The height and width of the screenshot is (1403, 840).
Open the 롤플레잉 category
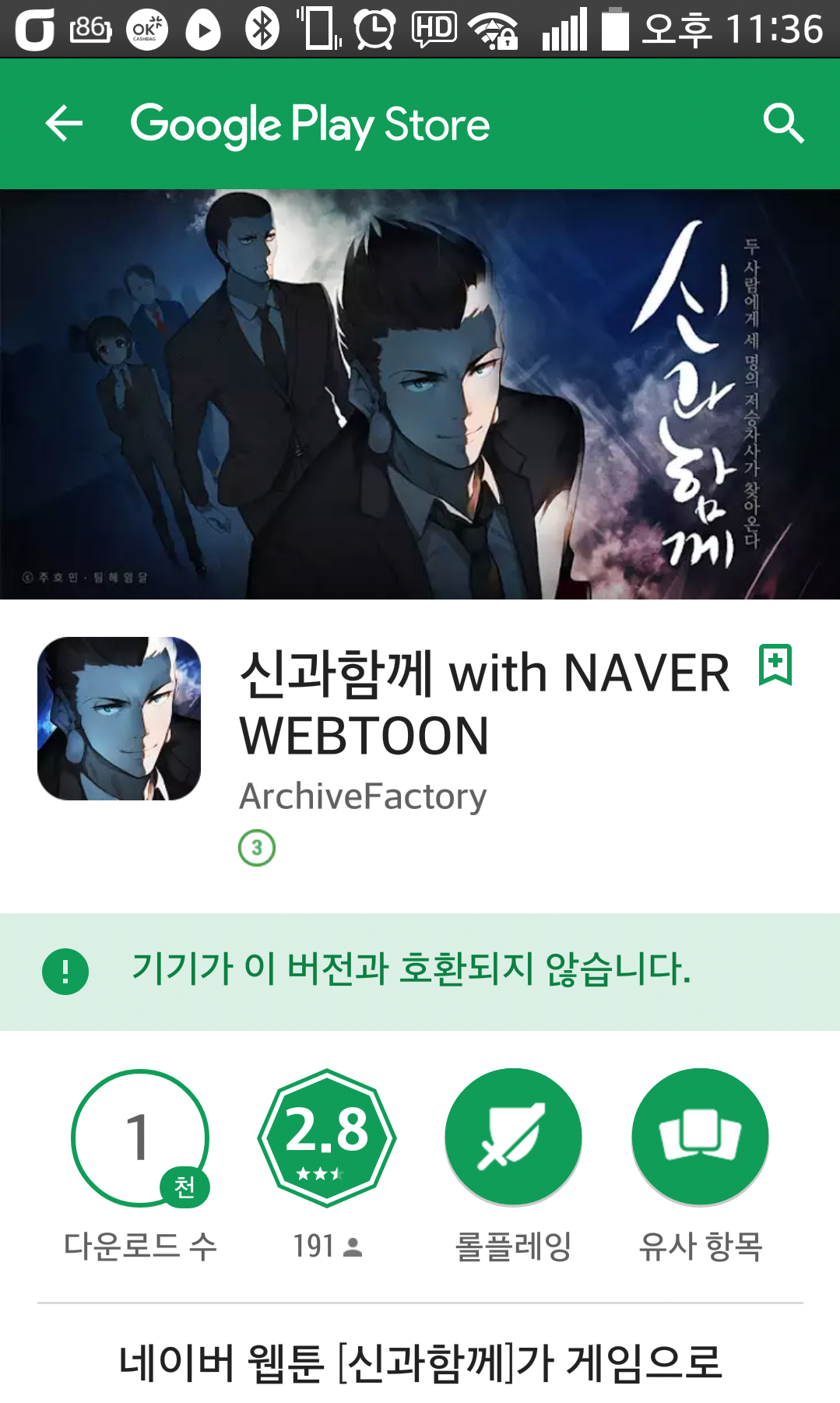click(513, 1138)
